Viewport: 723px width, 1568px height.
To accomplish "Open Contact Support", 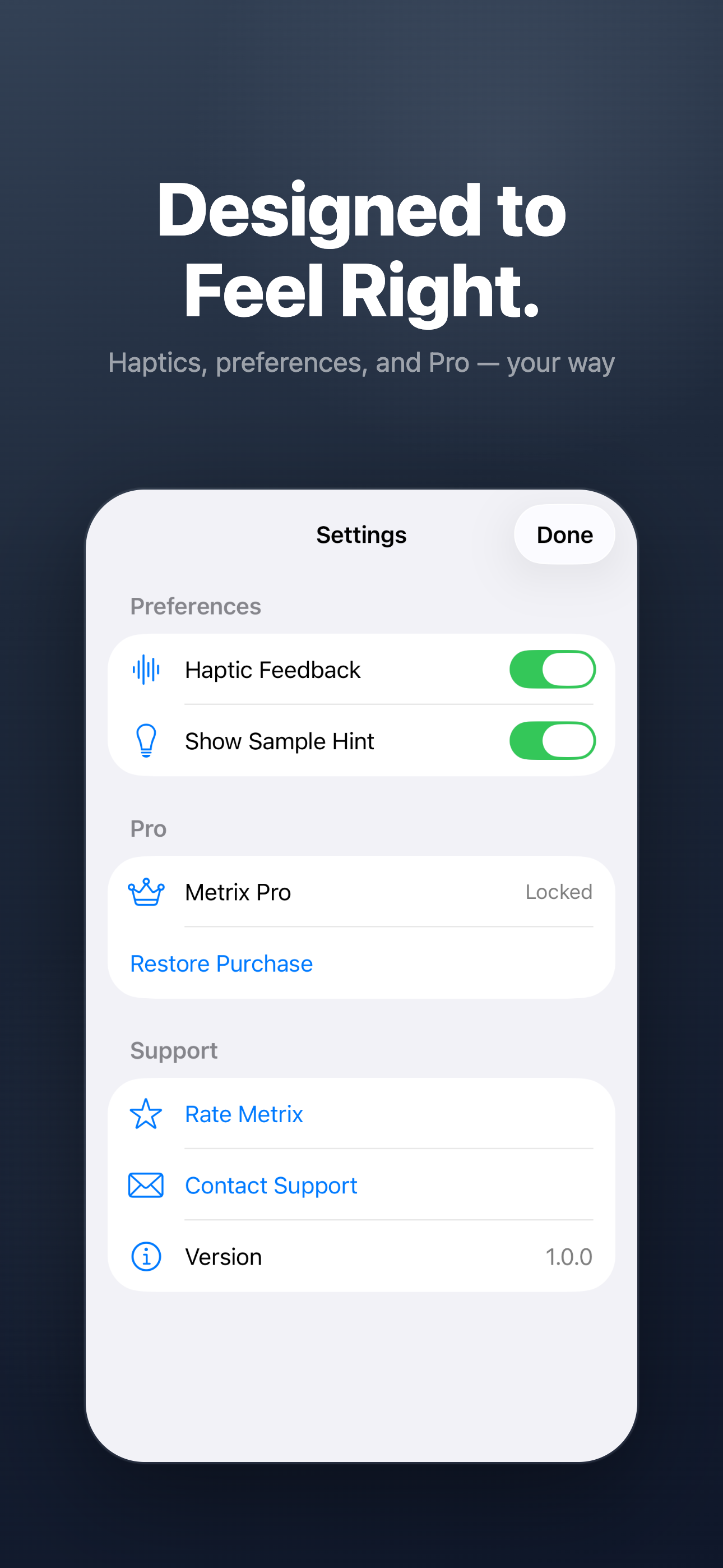I will click(271, 1185).
